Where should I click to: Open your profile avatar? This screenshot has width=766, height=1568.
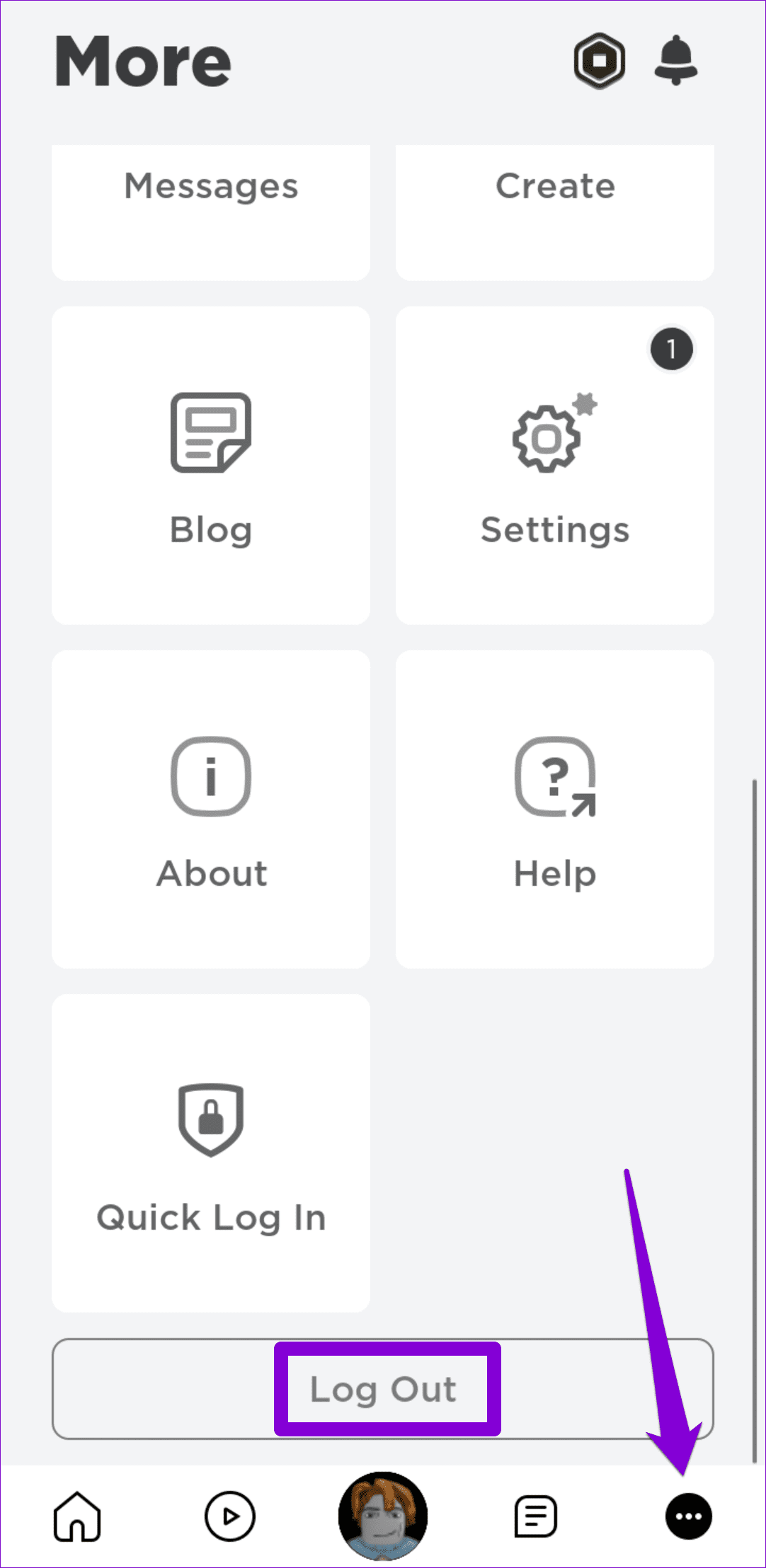pos(382,1515)
